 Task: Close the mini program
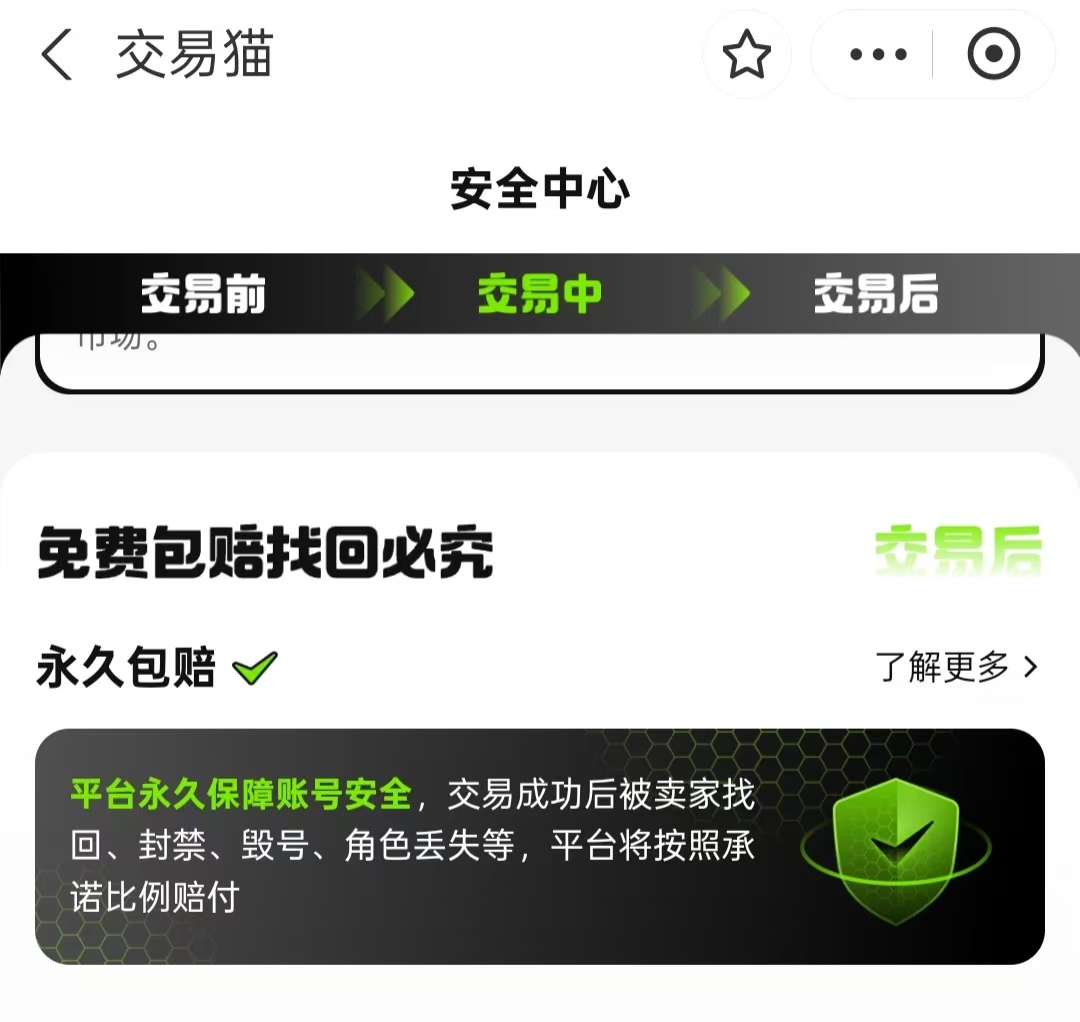point(993,55)
